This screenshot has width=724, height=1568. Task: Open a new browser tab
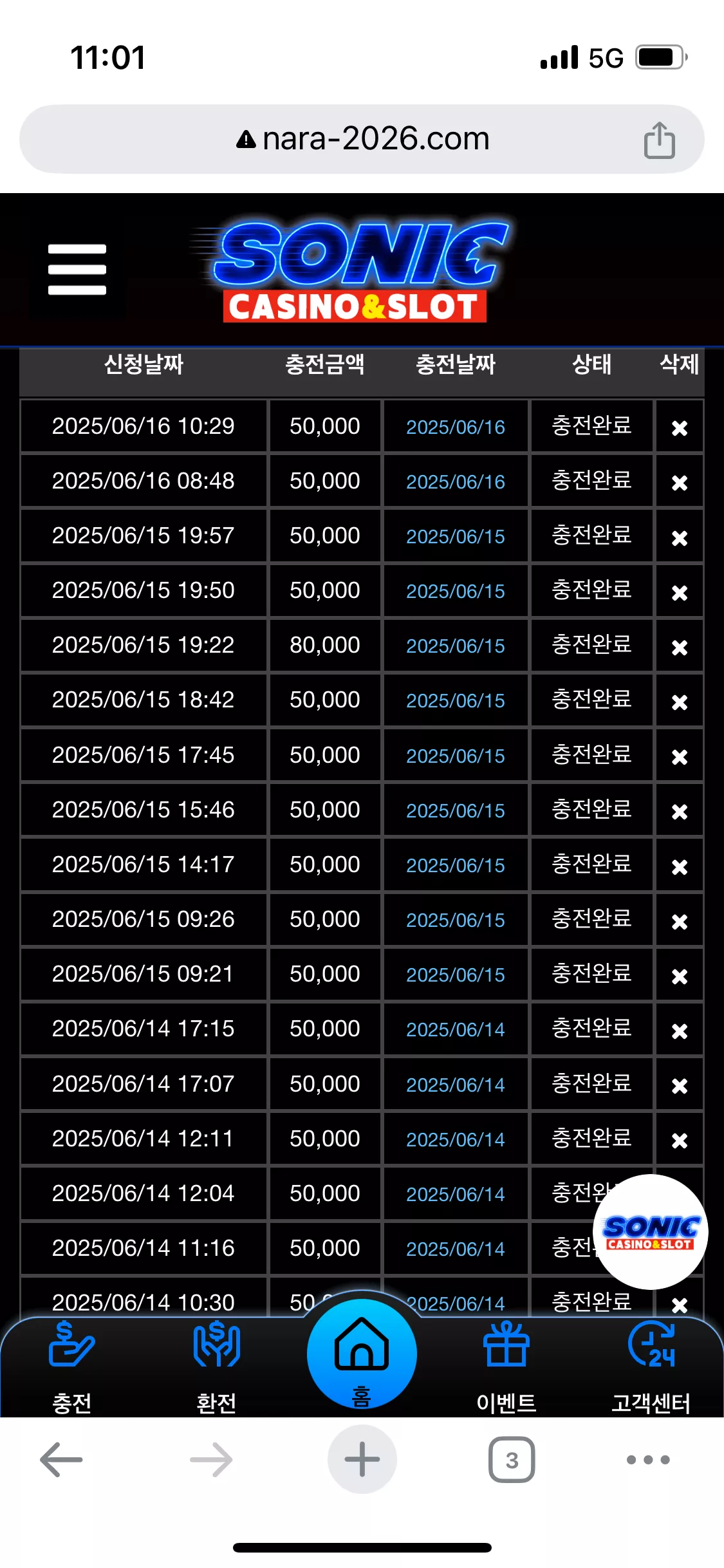(362, 1459)
